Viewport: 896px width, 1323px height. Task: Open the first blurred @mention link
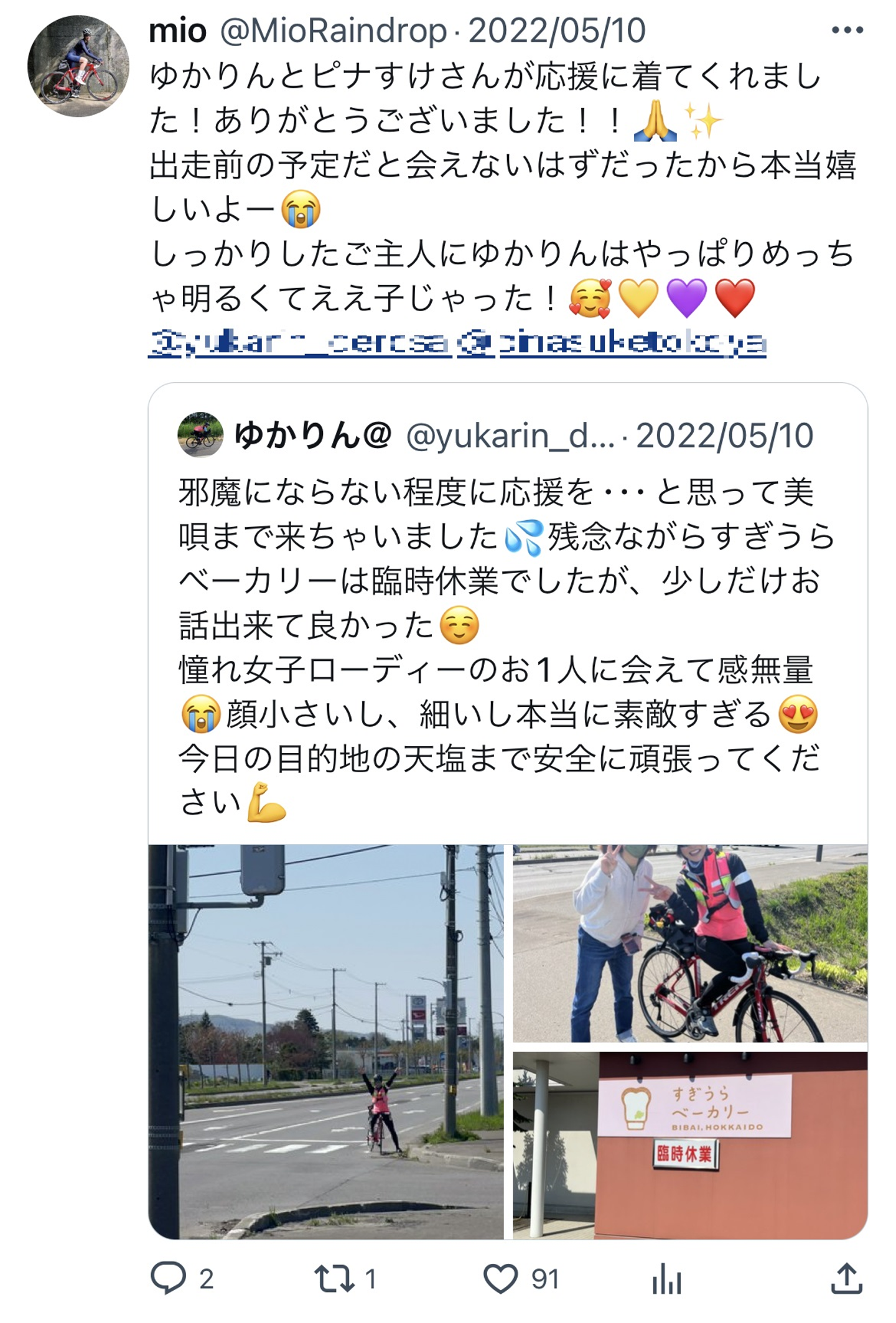coord(299,343)
